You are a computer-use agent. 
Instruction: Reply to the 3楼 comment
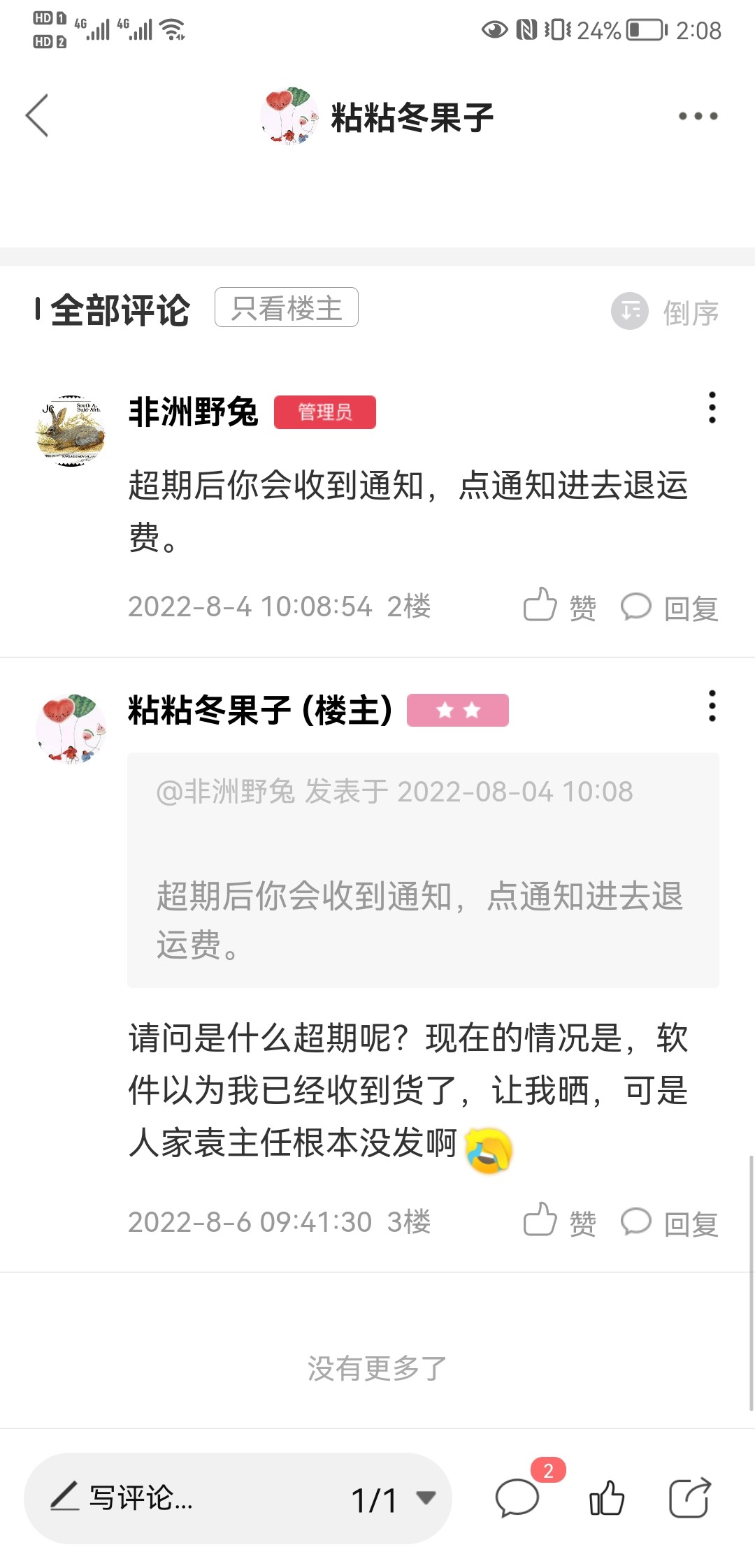[670, 1223]
